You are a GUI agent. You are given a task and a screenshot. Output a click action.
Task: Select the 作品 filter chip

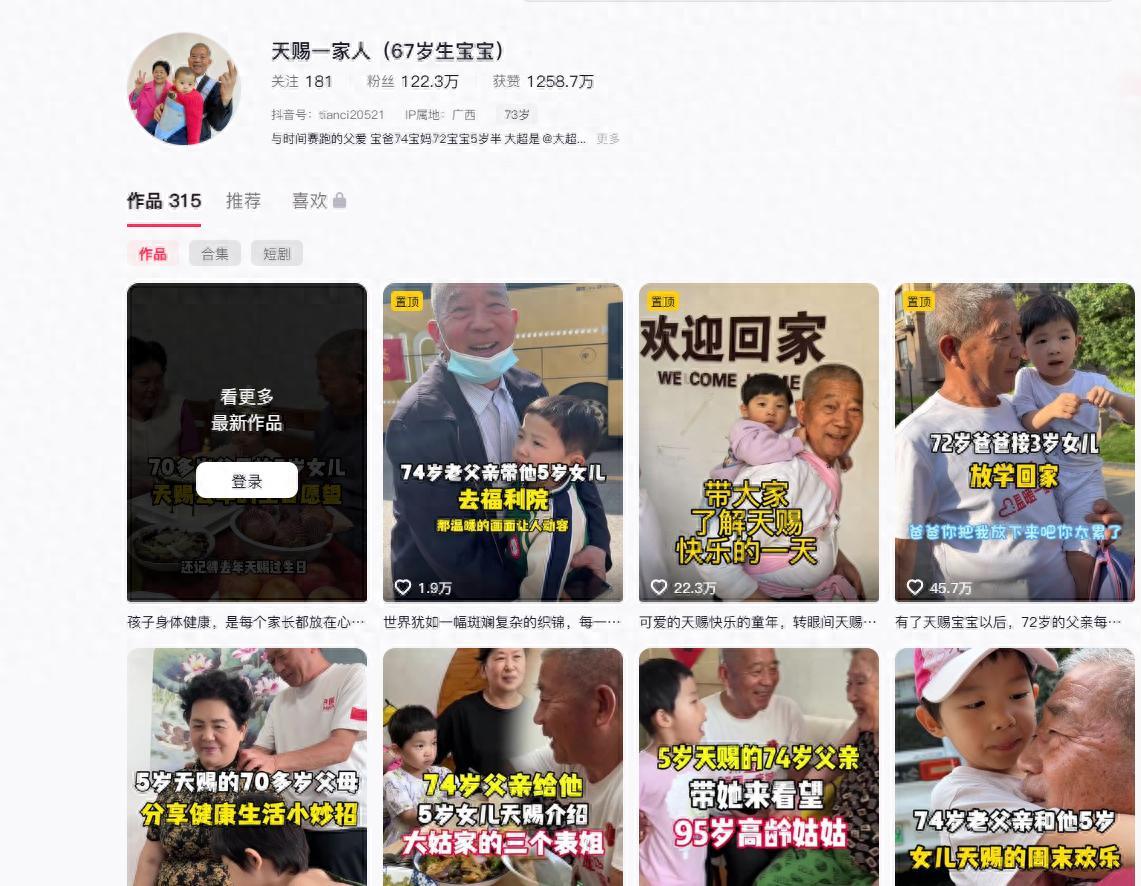(153, 254)
